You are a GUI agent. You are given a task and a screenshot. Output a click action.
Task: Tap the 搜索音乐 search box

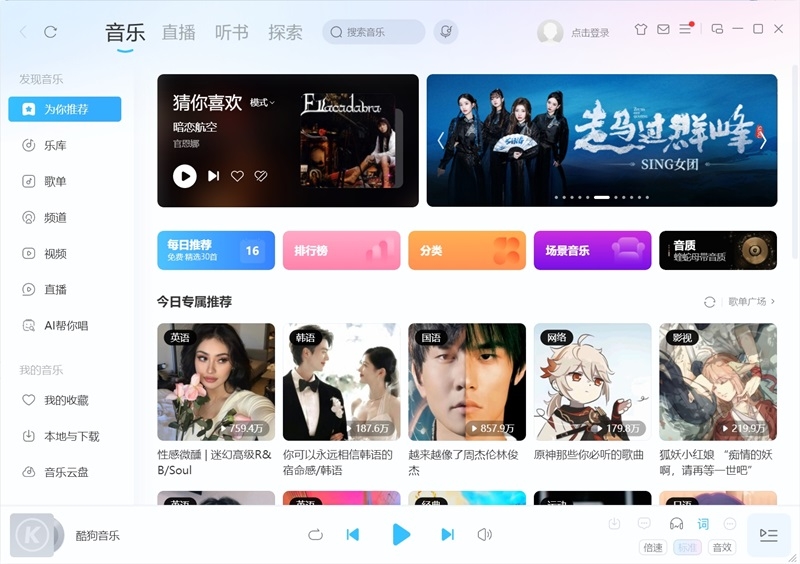click(375, 32)
